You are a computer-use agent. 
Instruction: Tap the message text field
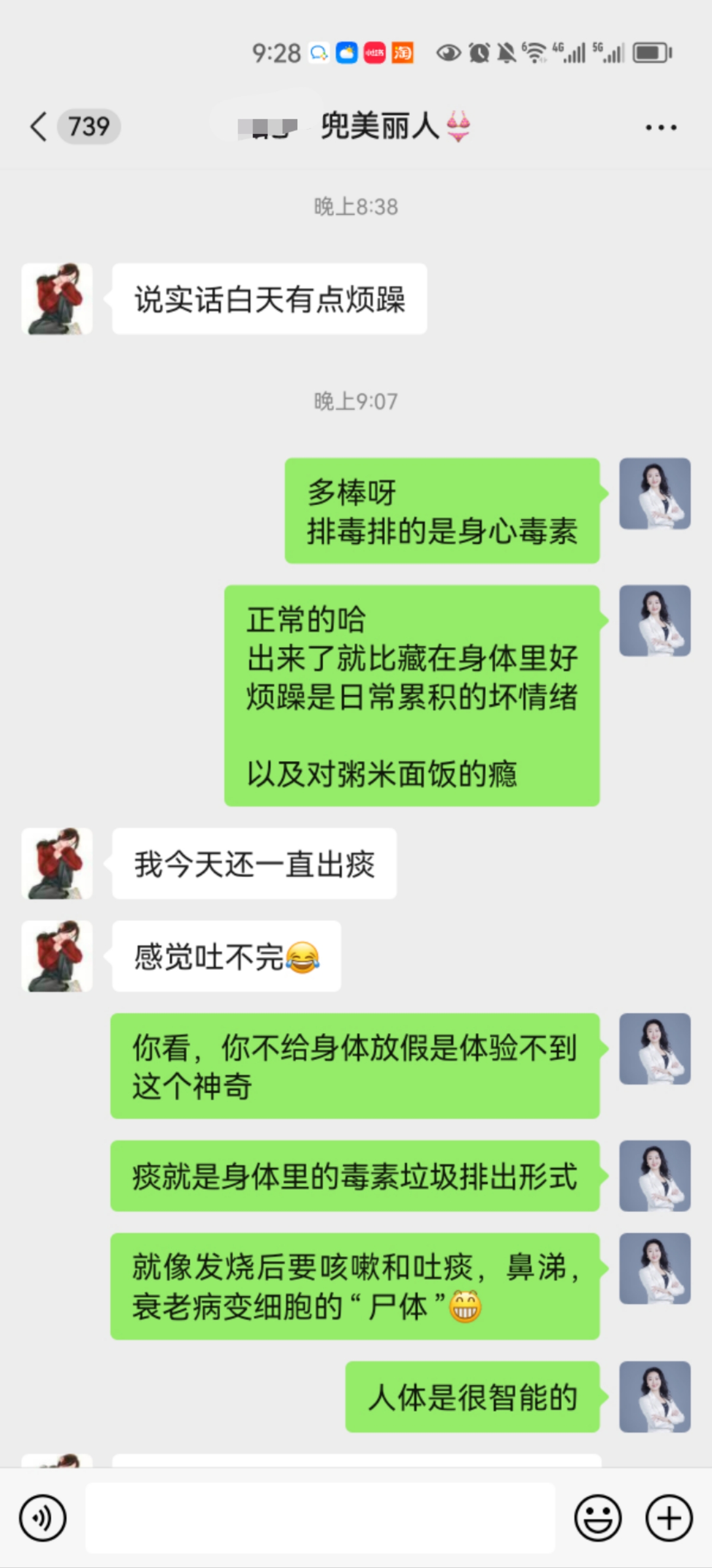tap(320, 1518)
